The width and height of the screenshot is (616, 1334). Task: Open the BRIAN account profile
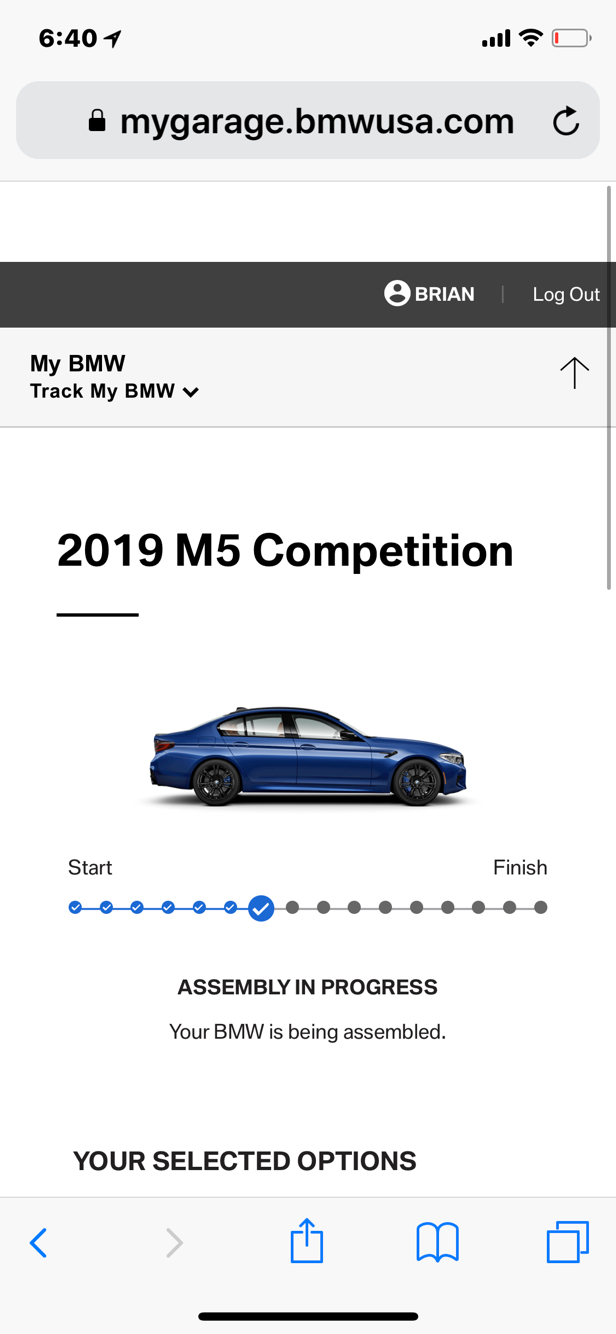[430, 294]
